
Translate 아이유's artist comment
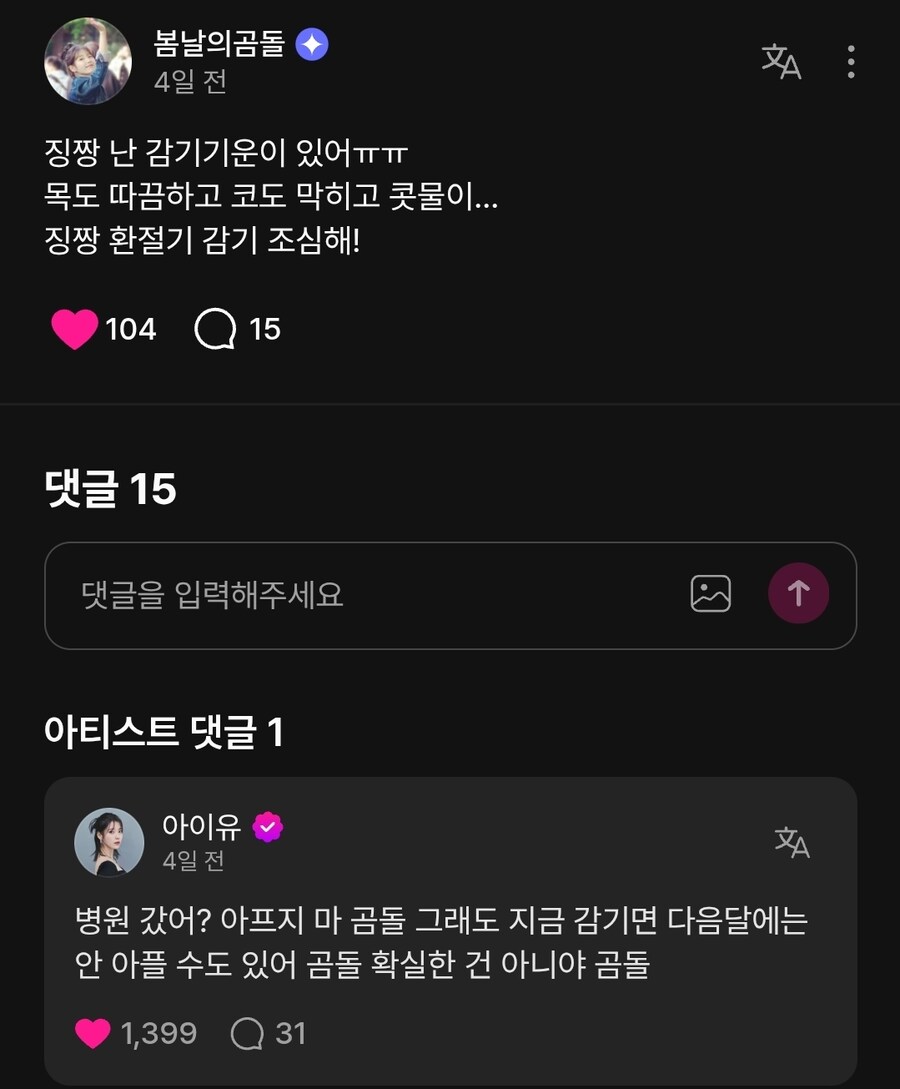coord(792,842)
